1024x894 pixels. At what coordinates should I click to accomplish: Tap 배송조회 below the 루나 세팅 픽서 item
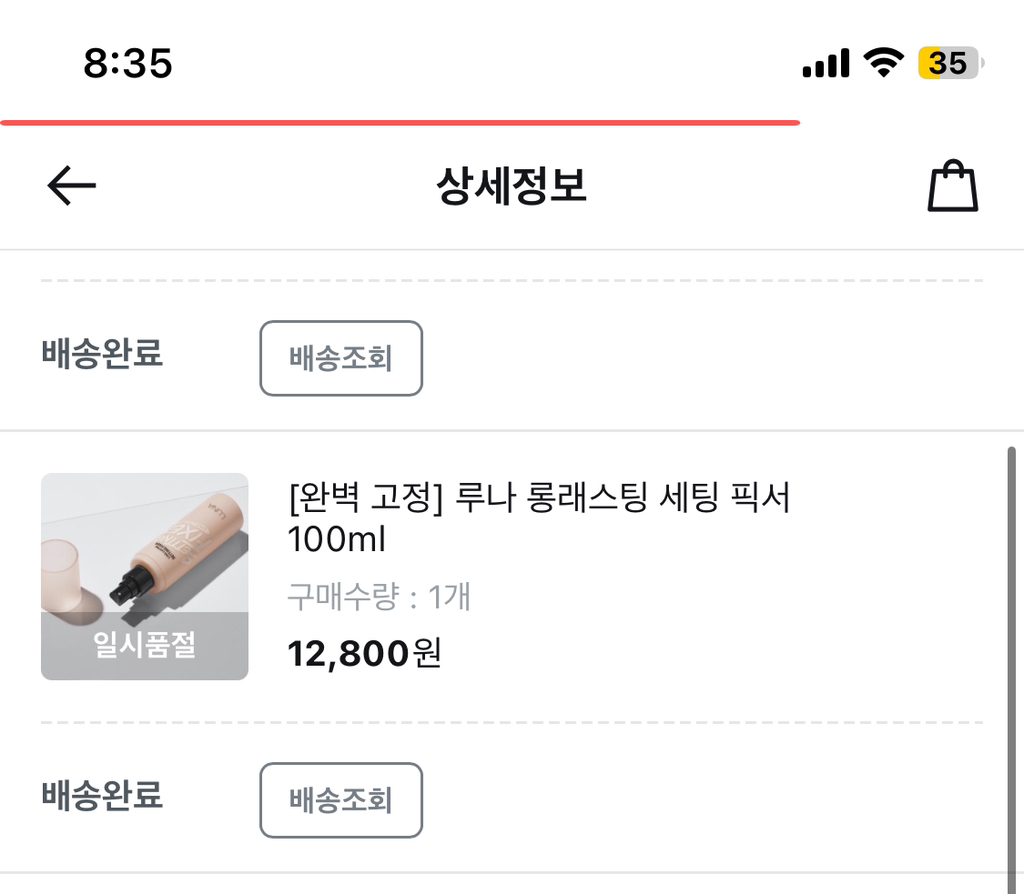(341, 800)
